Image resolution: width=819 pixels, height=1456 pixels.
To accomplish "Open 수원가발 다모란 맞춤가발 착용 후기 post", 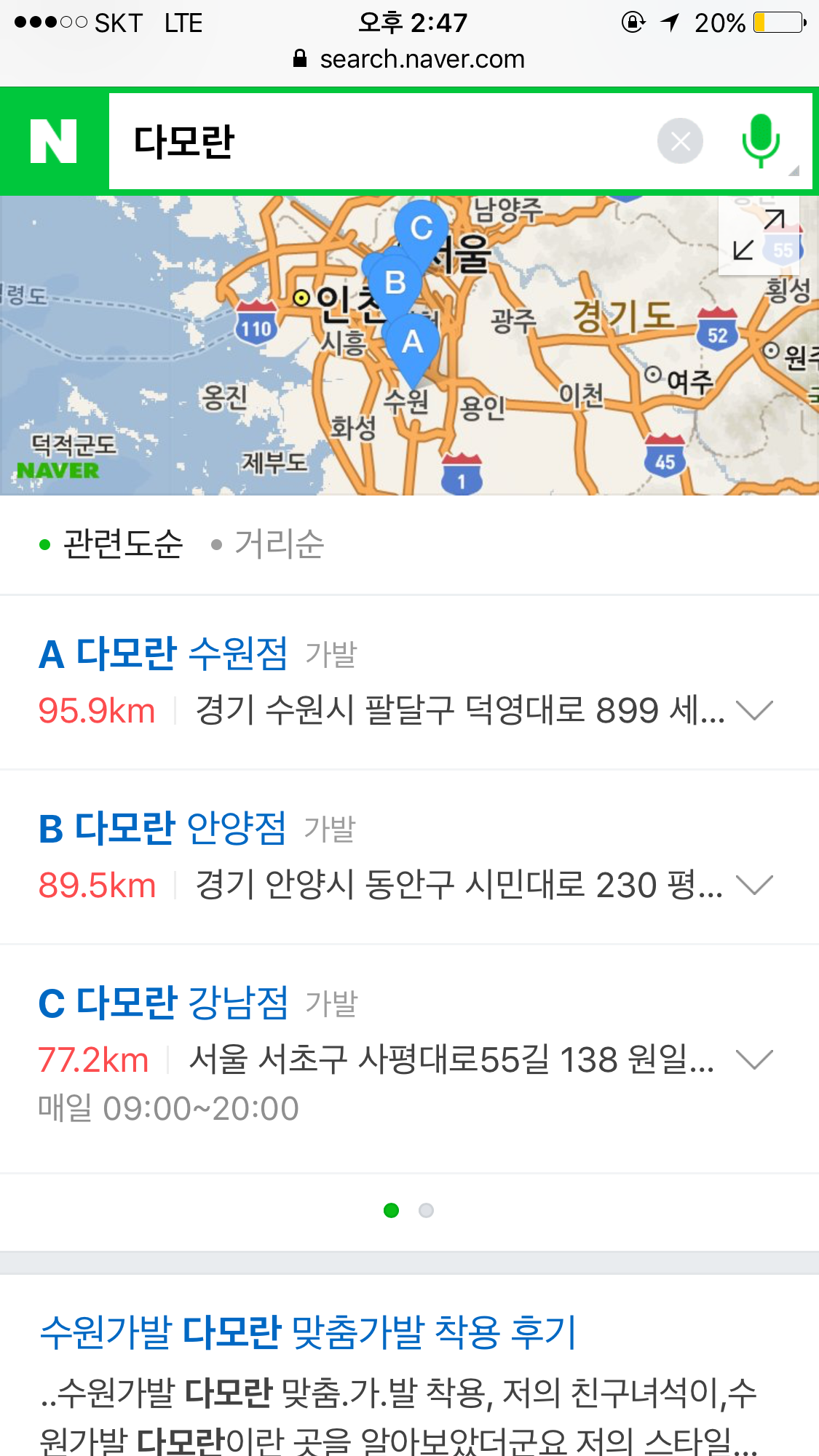I will click(x=308, y=1332).
